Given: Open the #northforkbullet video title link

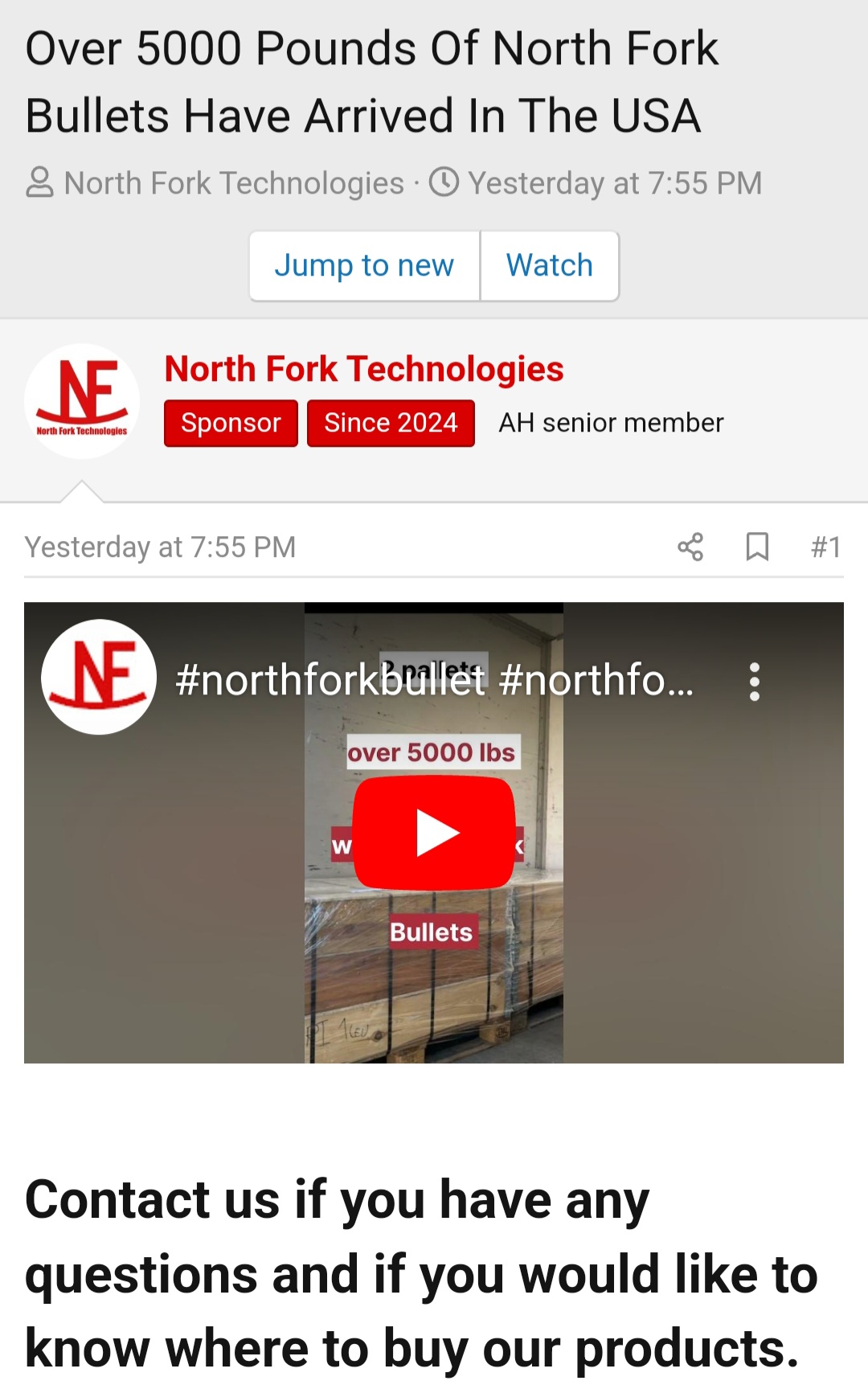Looking at the screenshot, I should click(434, 680).
